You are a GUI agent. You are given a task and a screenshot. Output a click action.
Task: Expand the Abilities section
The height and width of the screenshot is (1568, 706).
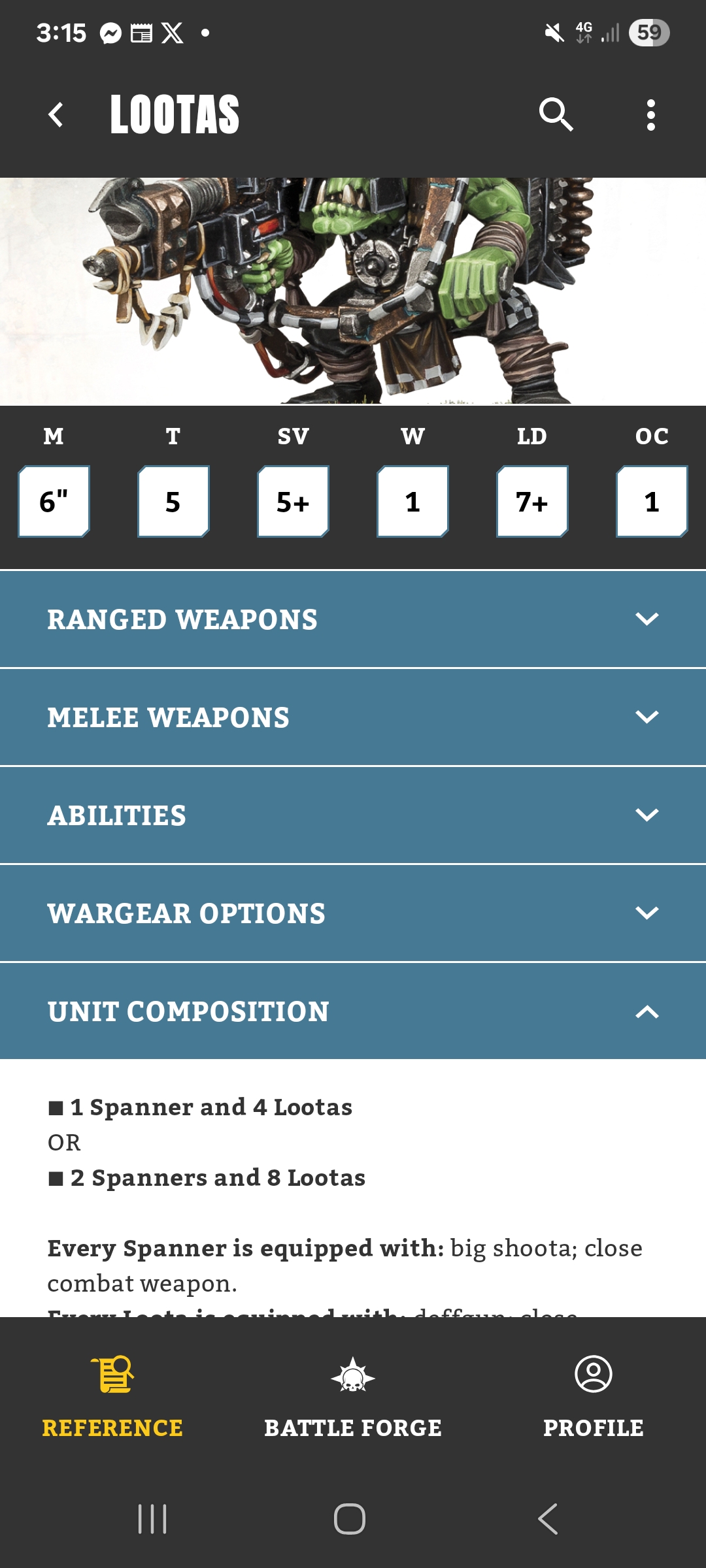point(353,815)
